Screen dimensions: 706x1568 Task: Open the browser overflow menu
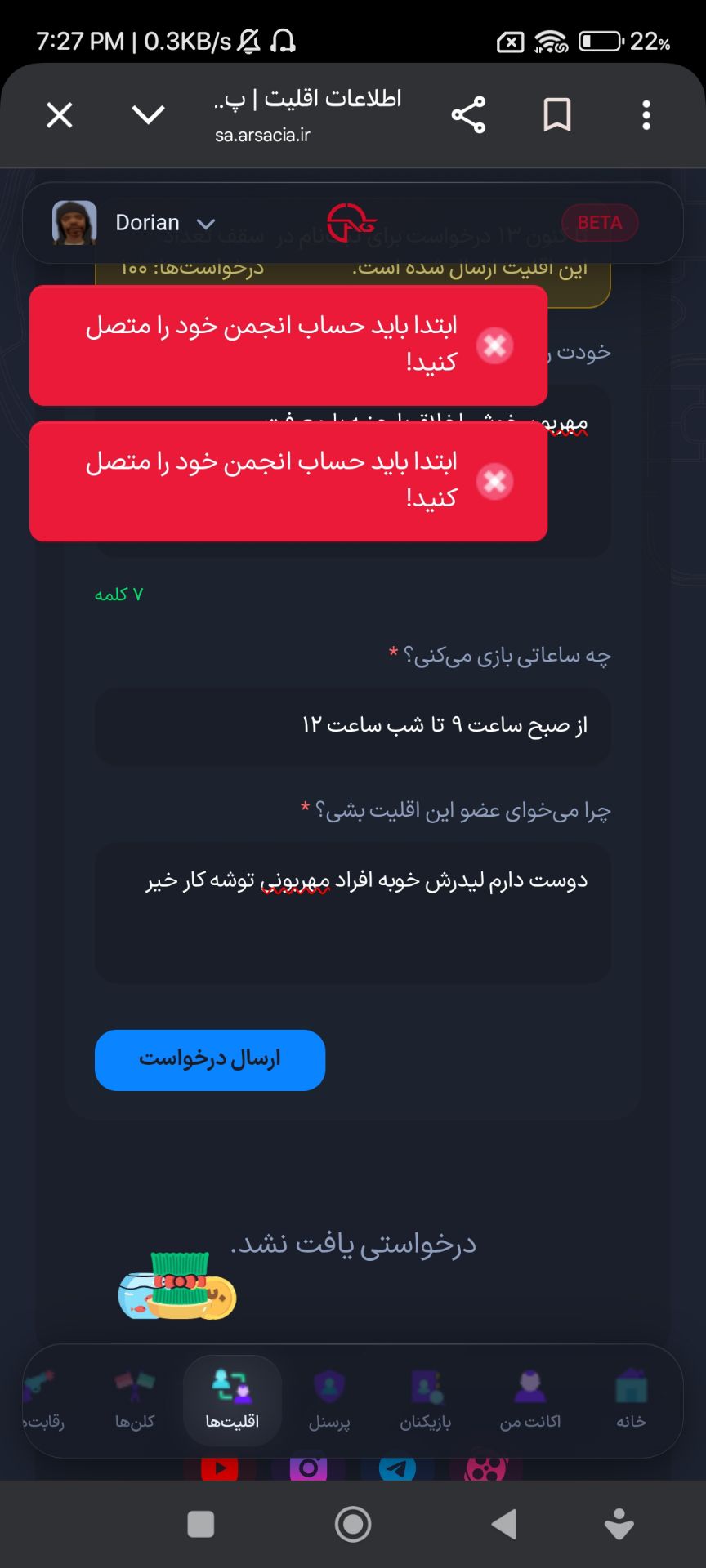(646, 115)
